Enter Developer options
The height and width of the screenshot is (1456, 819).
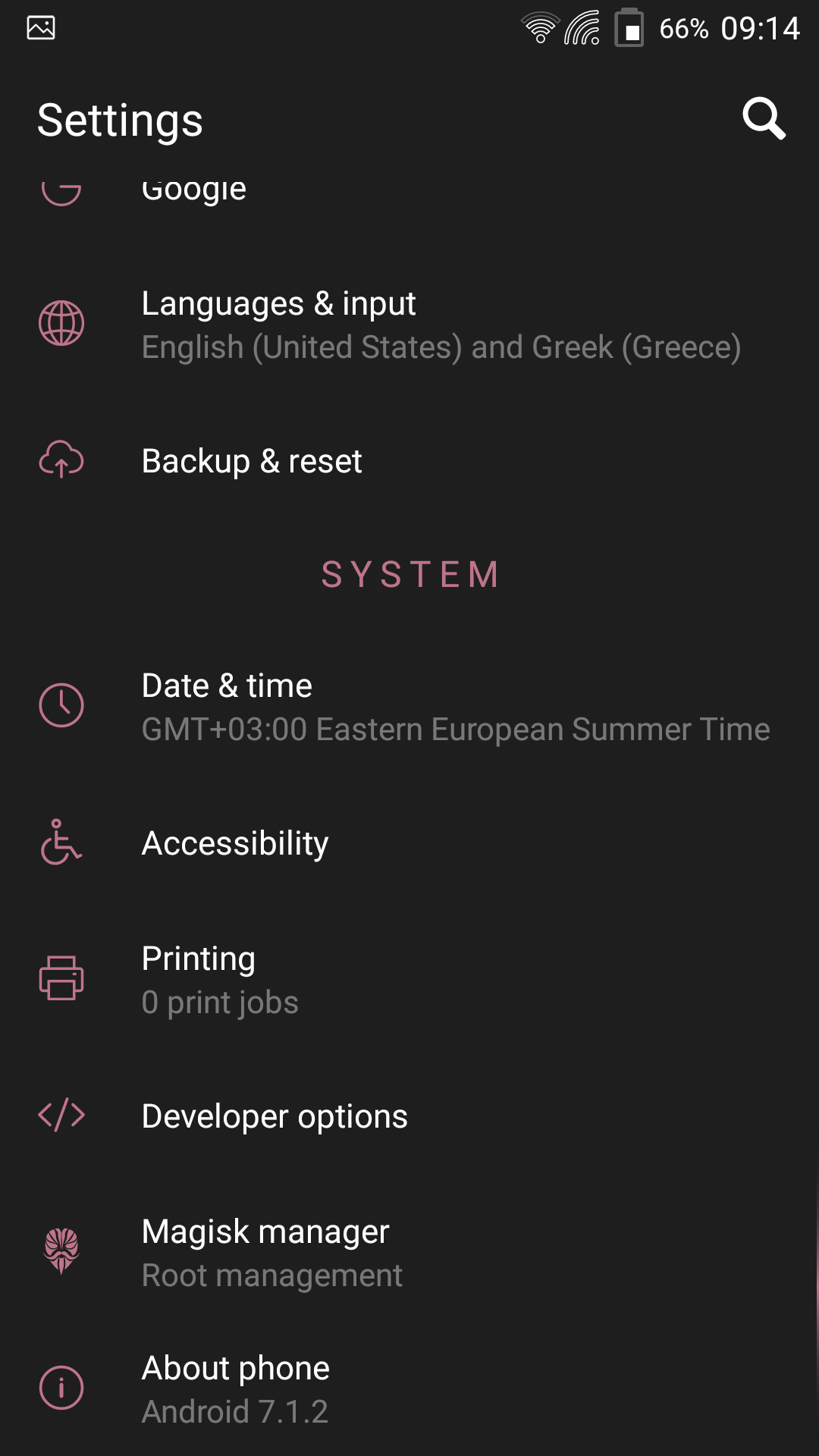click(409, 1116)
